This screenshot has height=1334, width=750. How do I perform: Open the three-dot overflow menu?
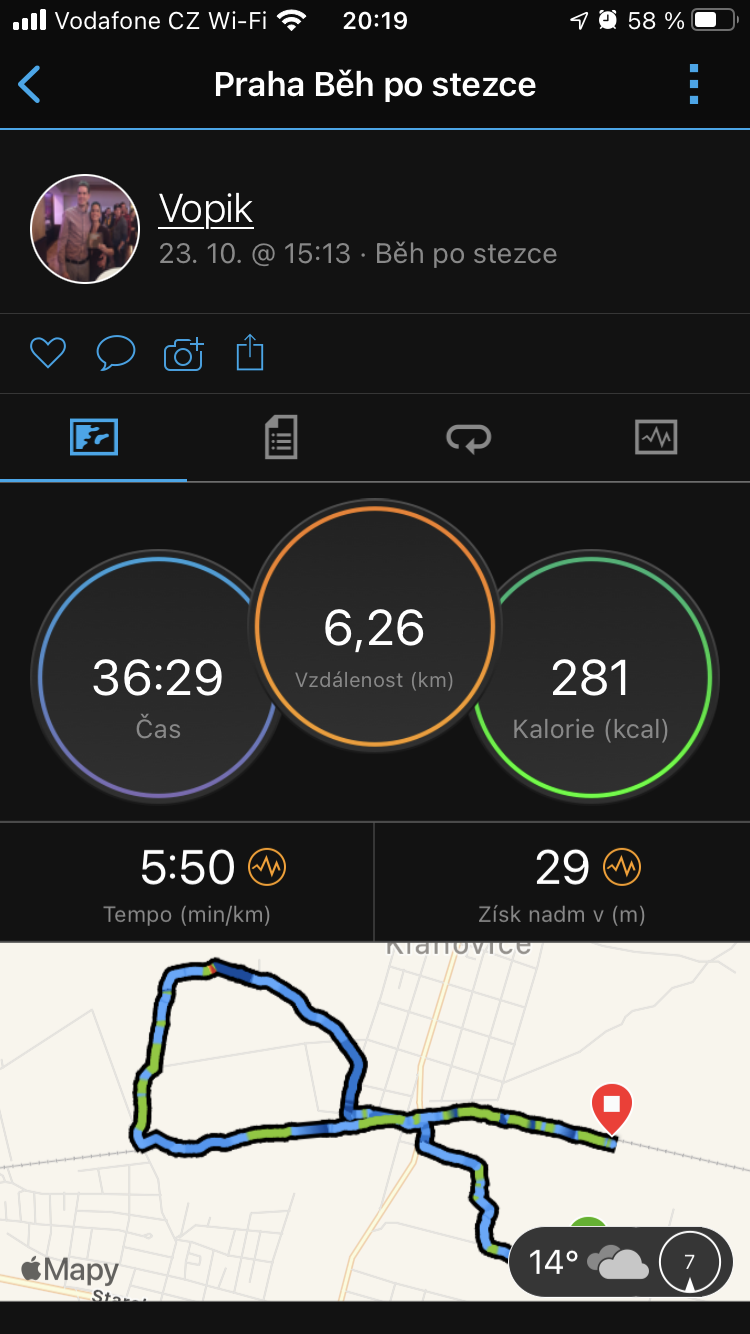tap(694, 85)
